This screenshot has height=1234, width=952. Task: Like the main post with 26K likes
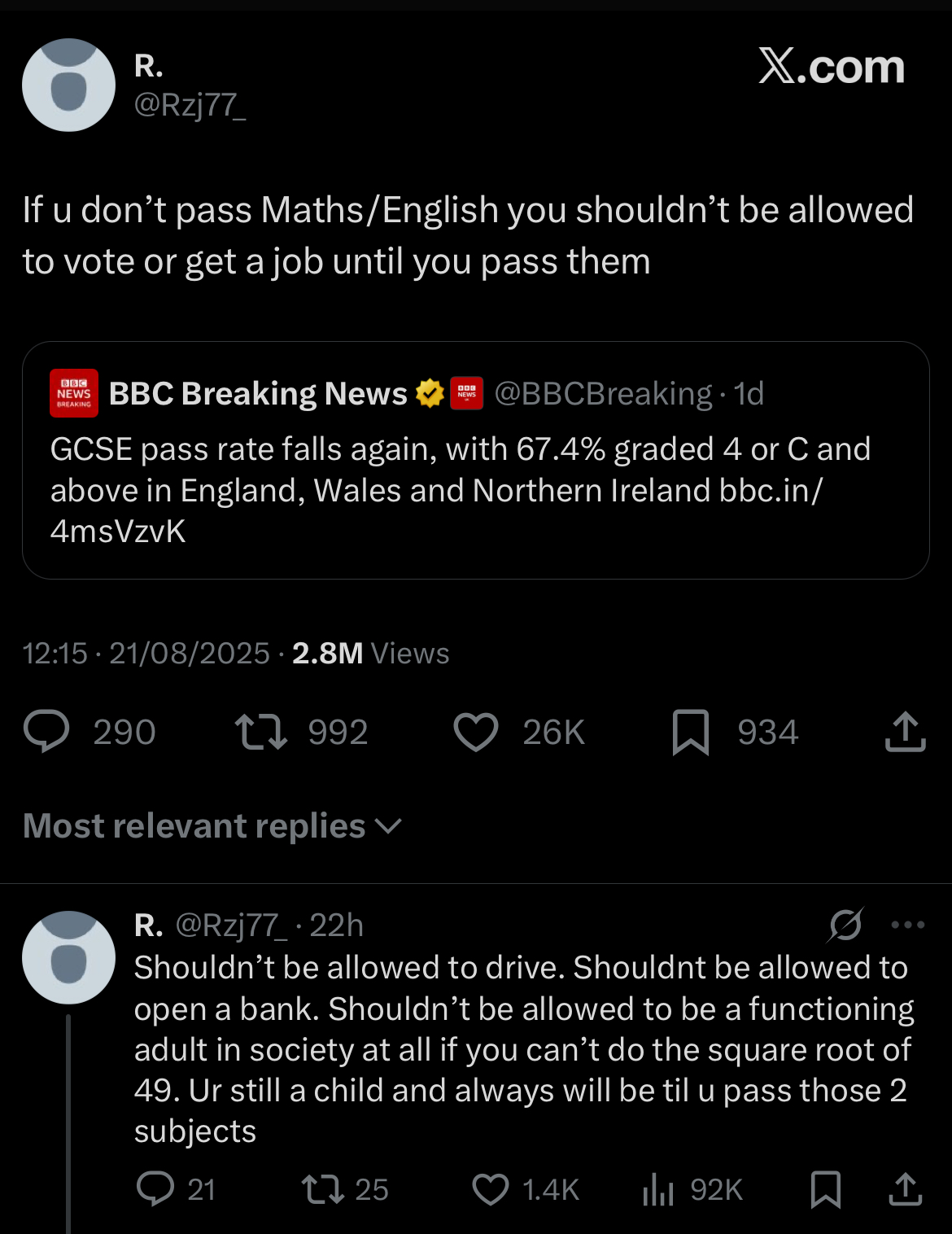pos(475,731)
